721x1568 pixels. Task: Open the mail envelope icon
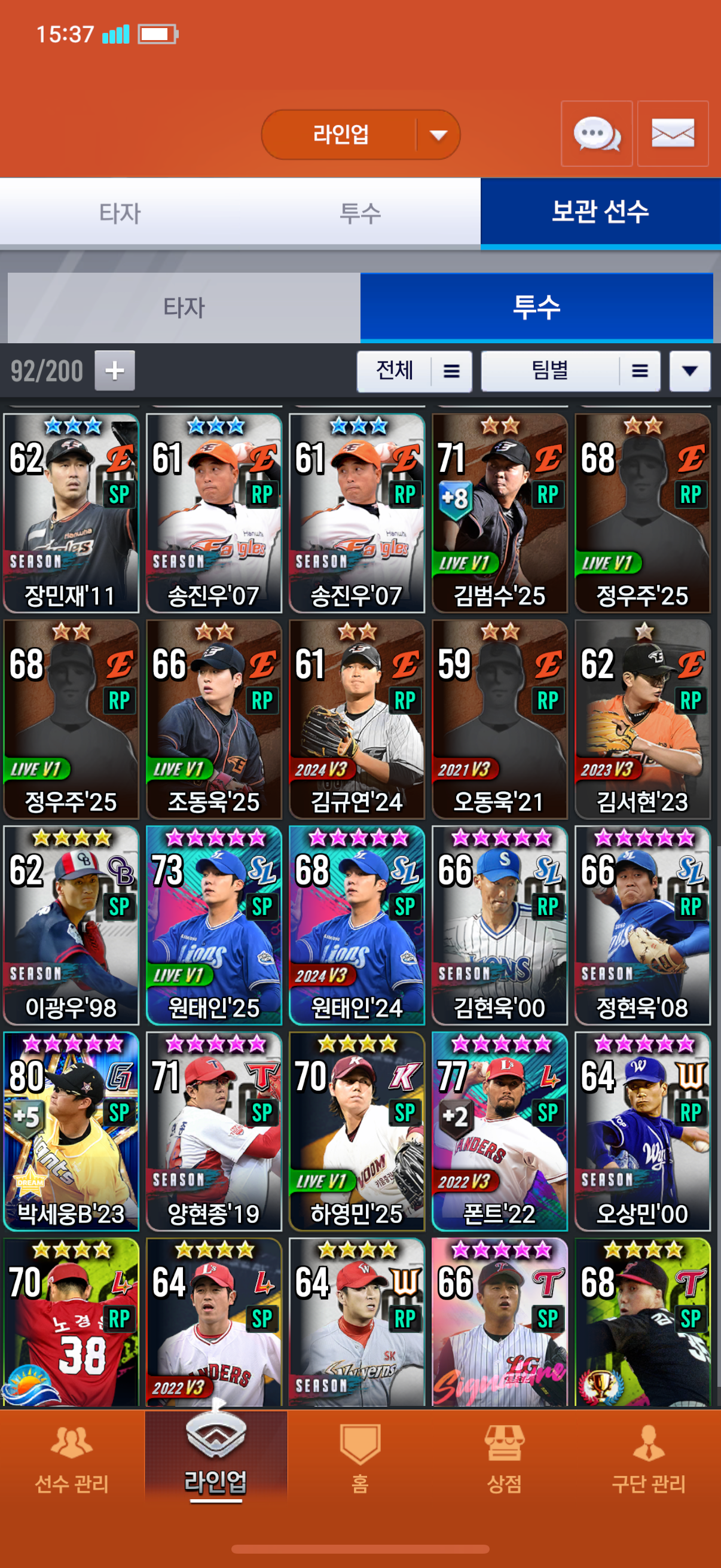673,134
